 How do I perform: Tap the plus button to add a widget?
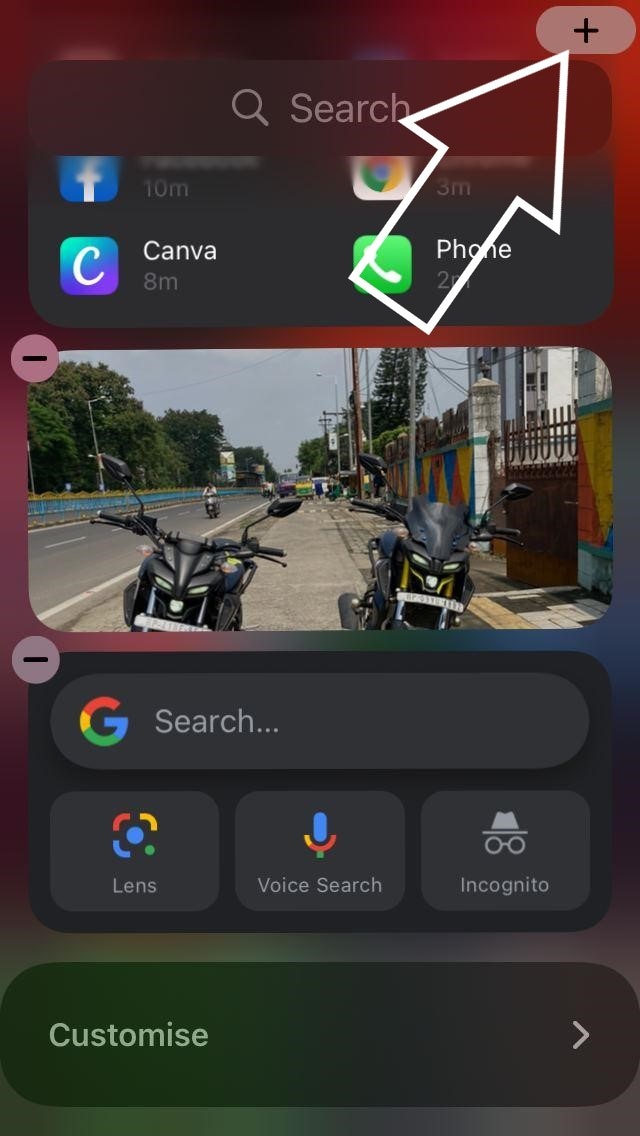point(585,31)
